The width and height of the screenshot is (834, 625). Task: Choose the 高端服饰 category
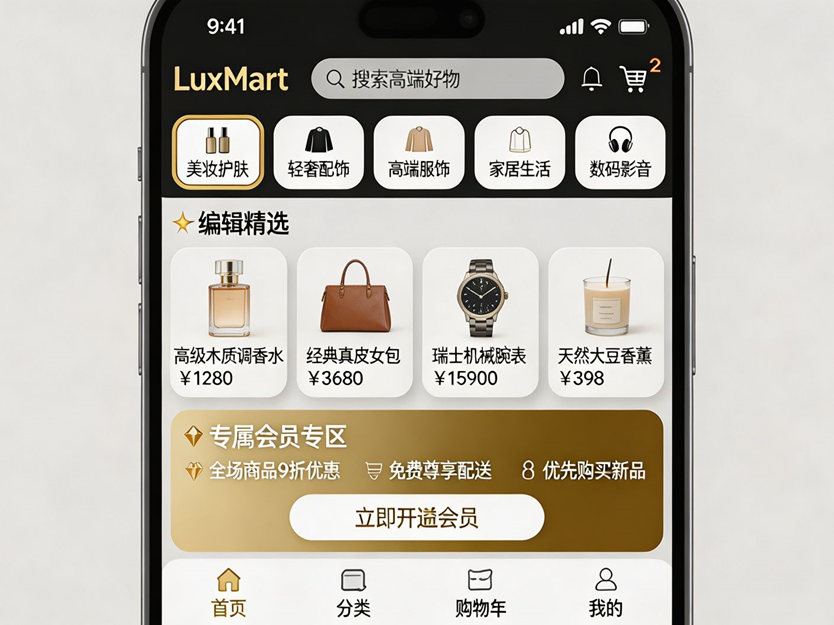[x=419, y=152]
